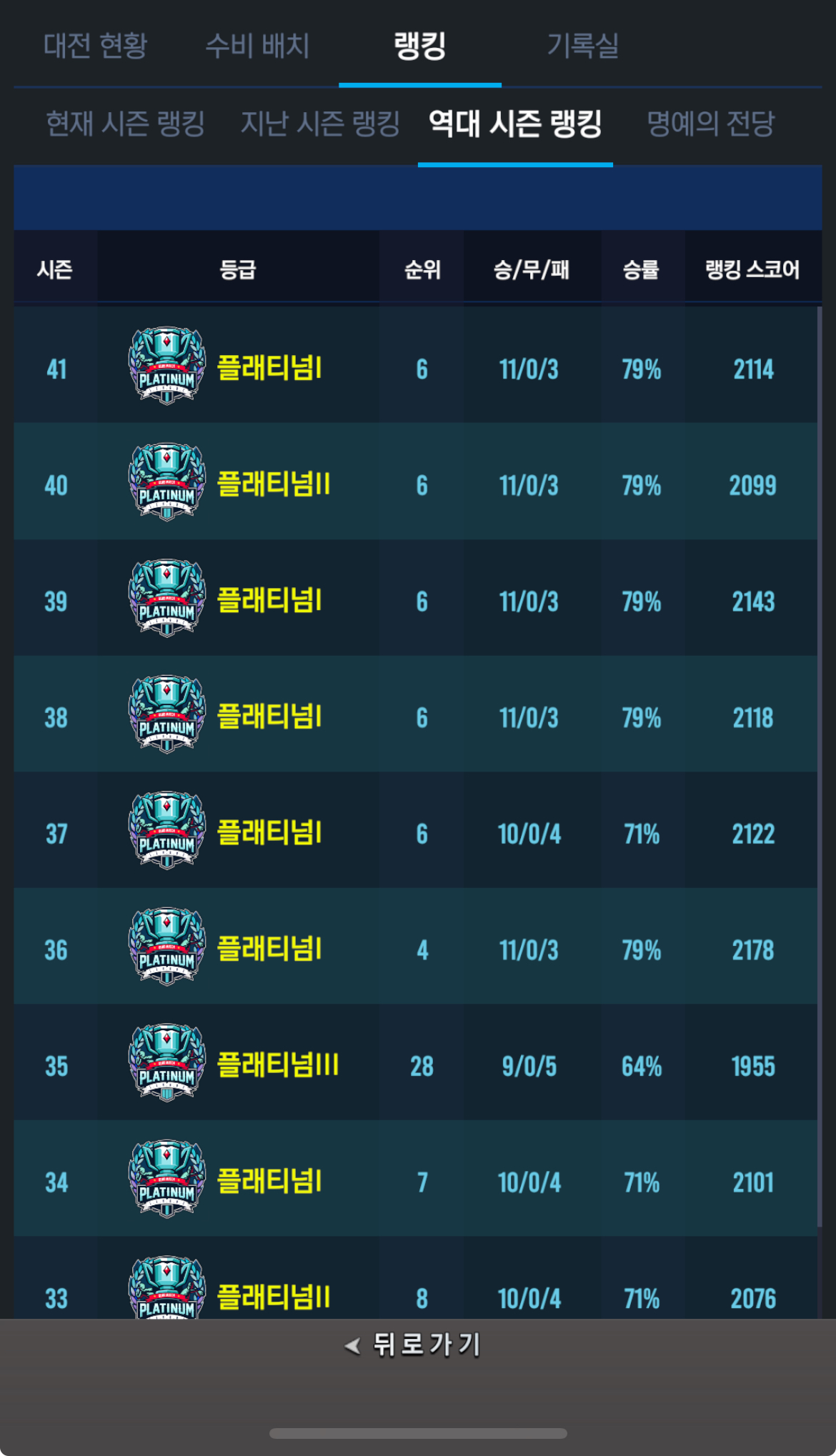Show 현재 시즌 랭킹
Image resolution: width=836 pixels, height=1456 pixels.
click(125, 124)
